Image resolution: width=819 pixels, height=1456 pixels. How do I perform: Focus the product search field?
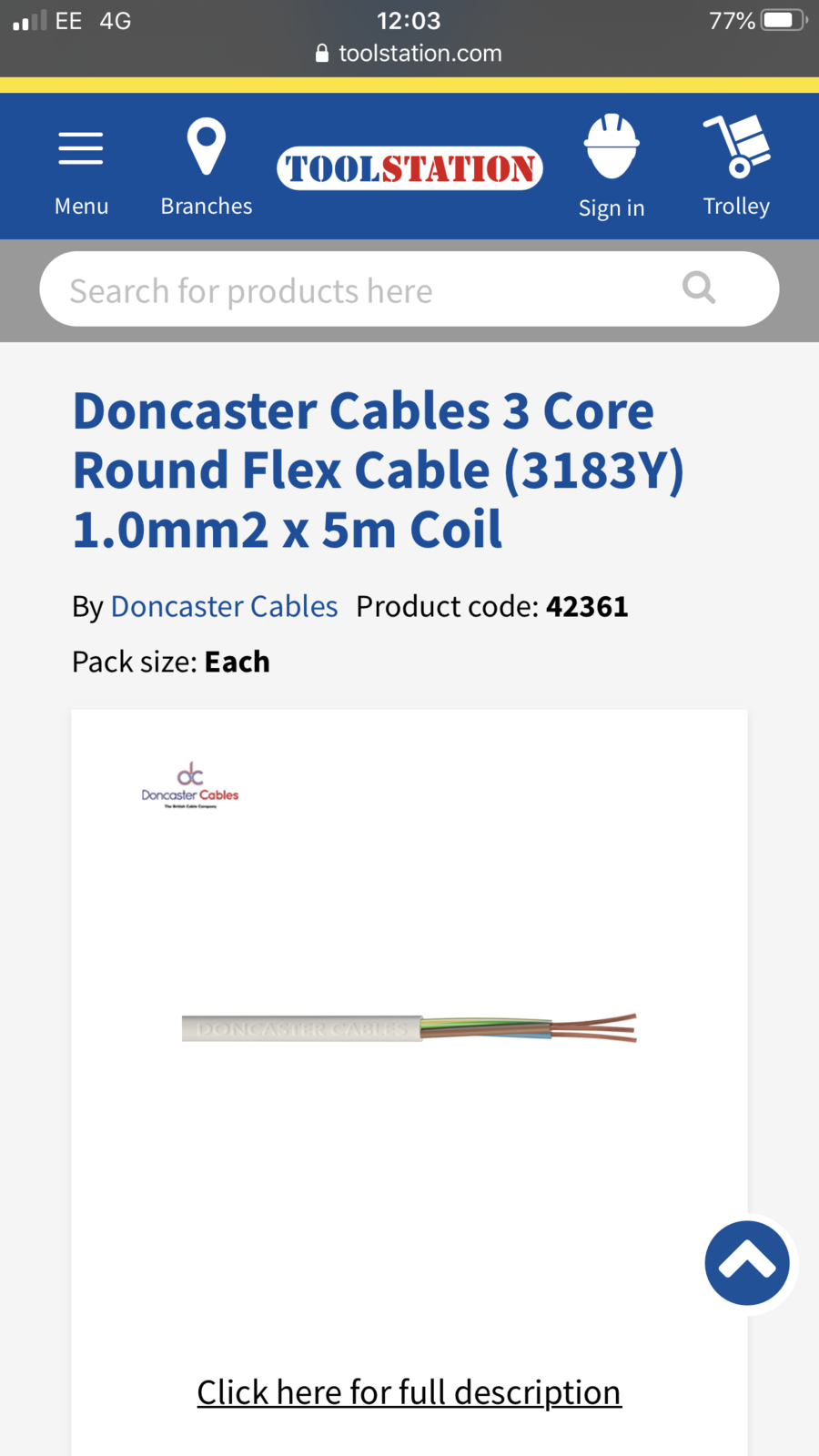pos(364,290)
